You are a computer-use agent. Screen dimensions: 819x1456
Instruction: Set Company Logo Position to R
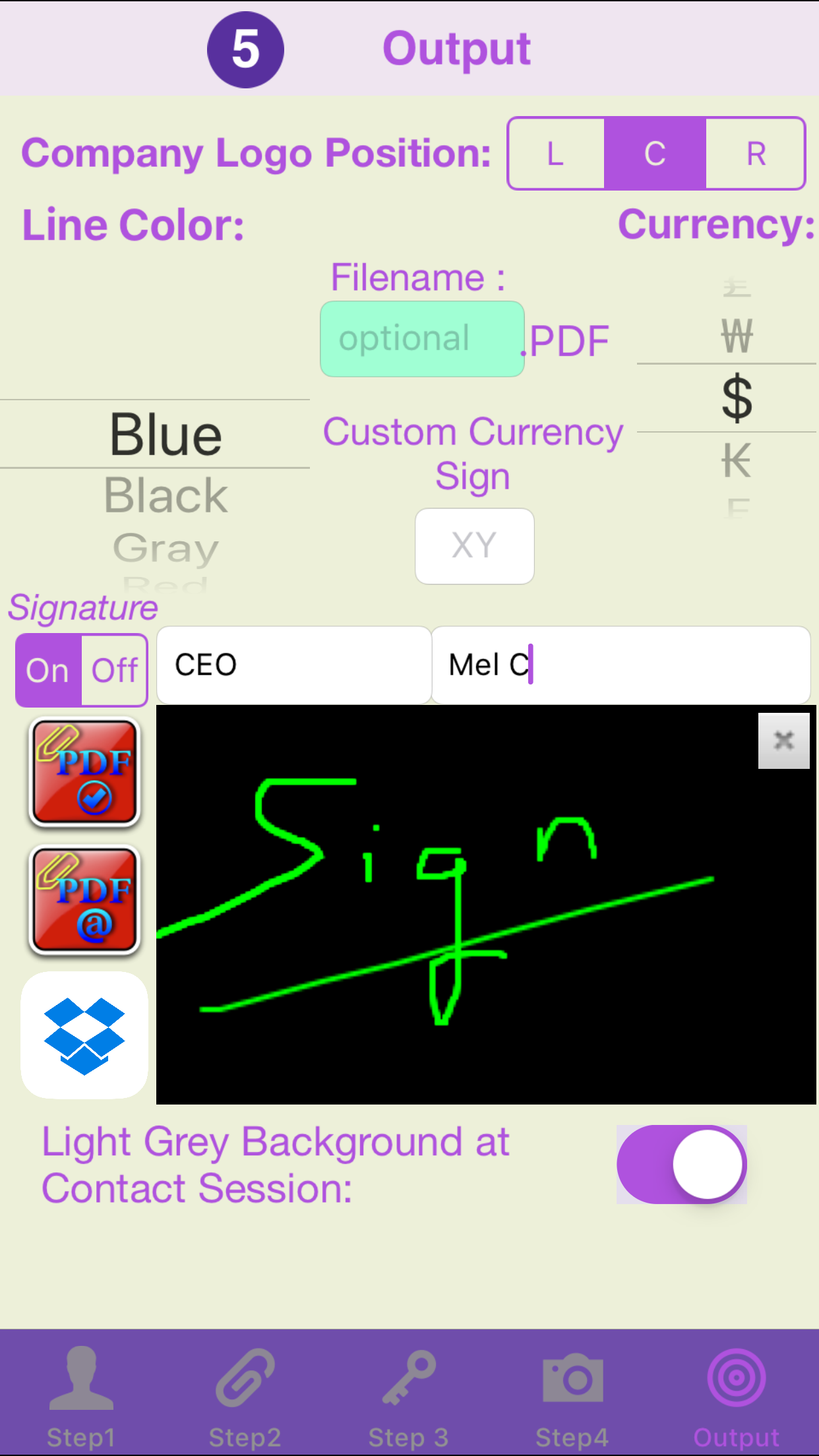pyautogui.click(x=756, y=154)
